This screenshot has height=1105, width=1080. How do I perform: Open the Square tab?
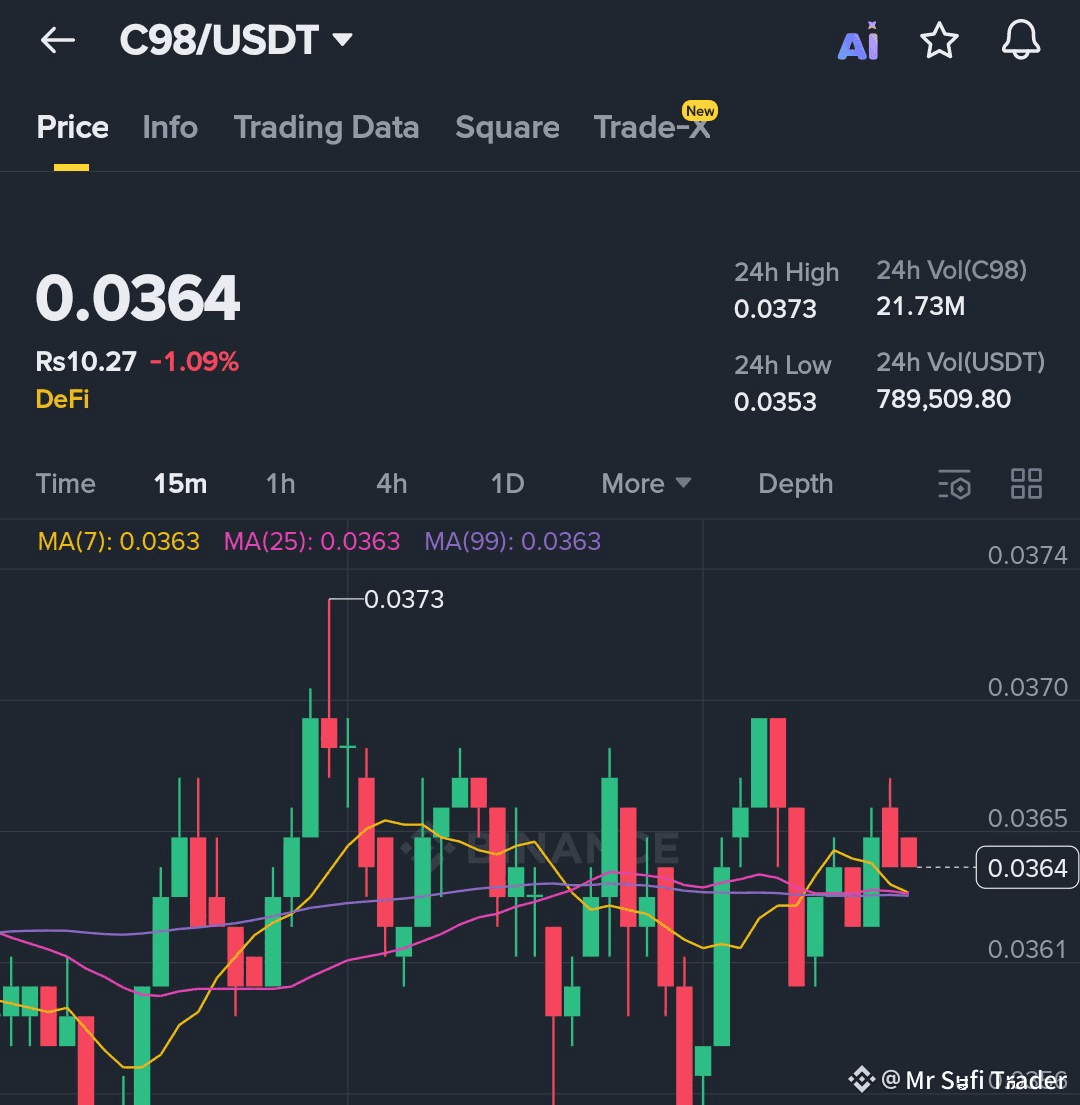pyautogui.click(x=507, y=127)
